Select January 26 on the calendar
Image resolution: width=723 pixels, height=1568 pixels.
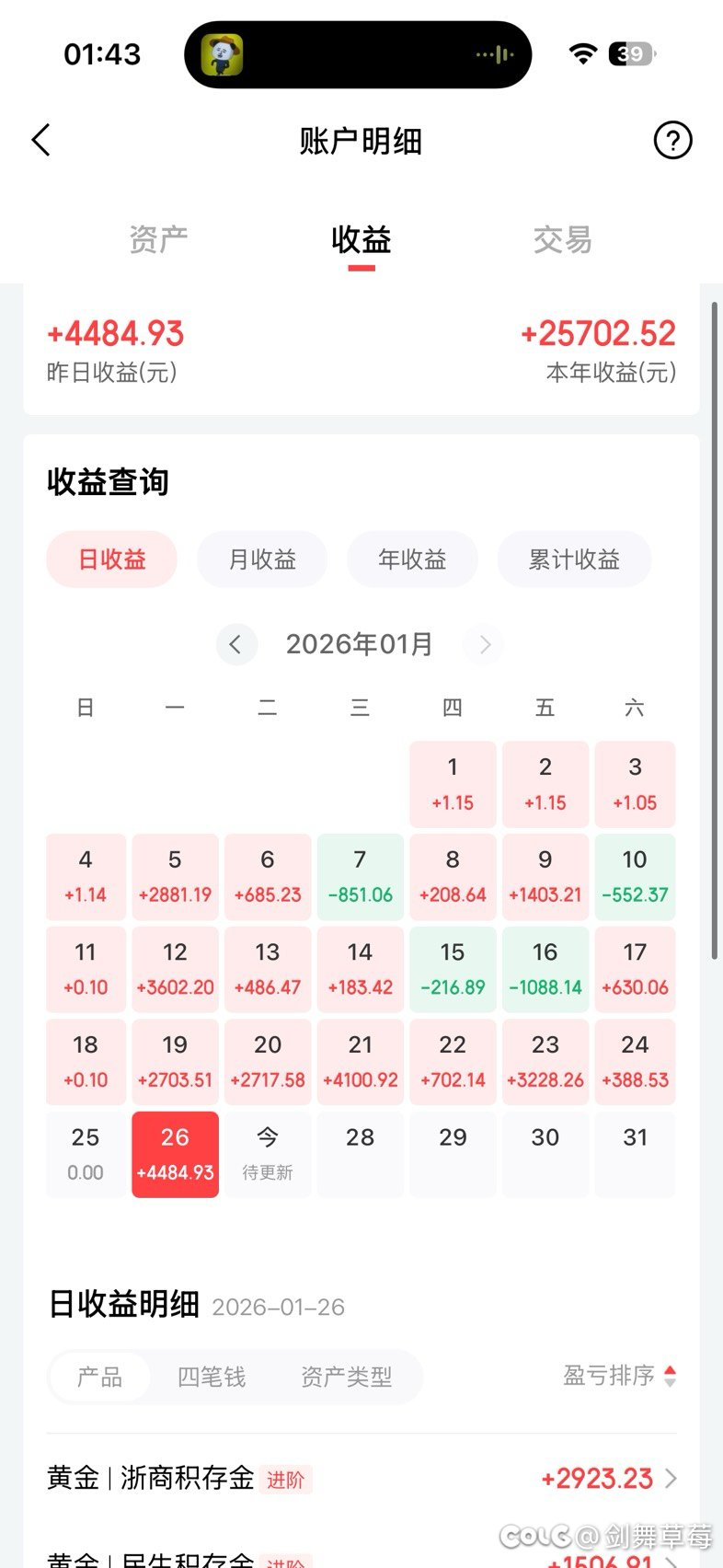(175, 1154)
